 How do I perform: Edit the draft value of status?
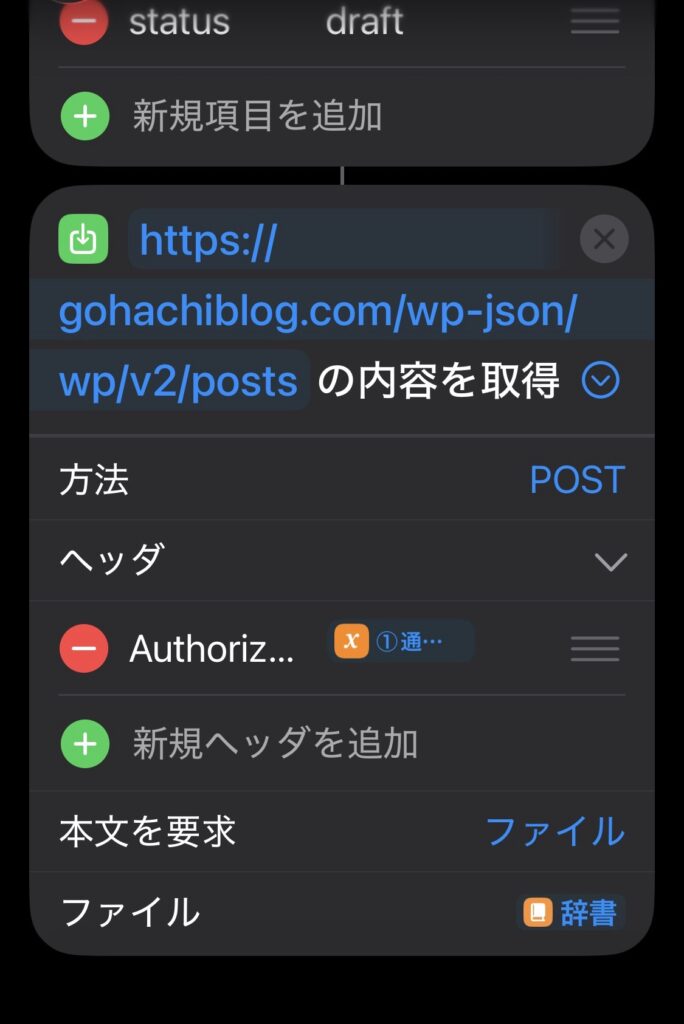click(x=364, y=22)
